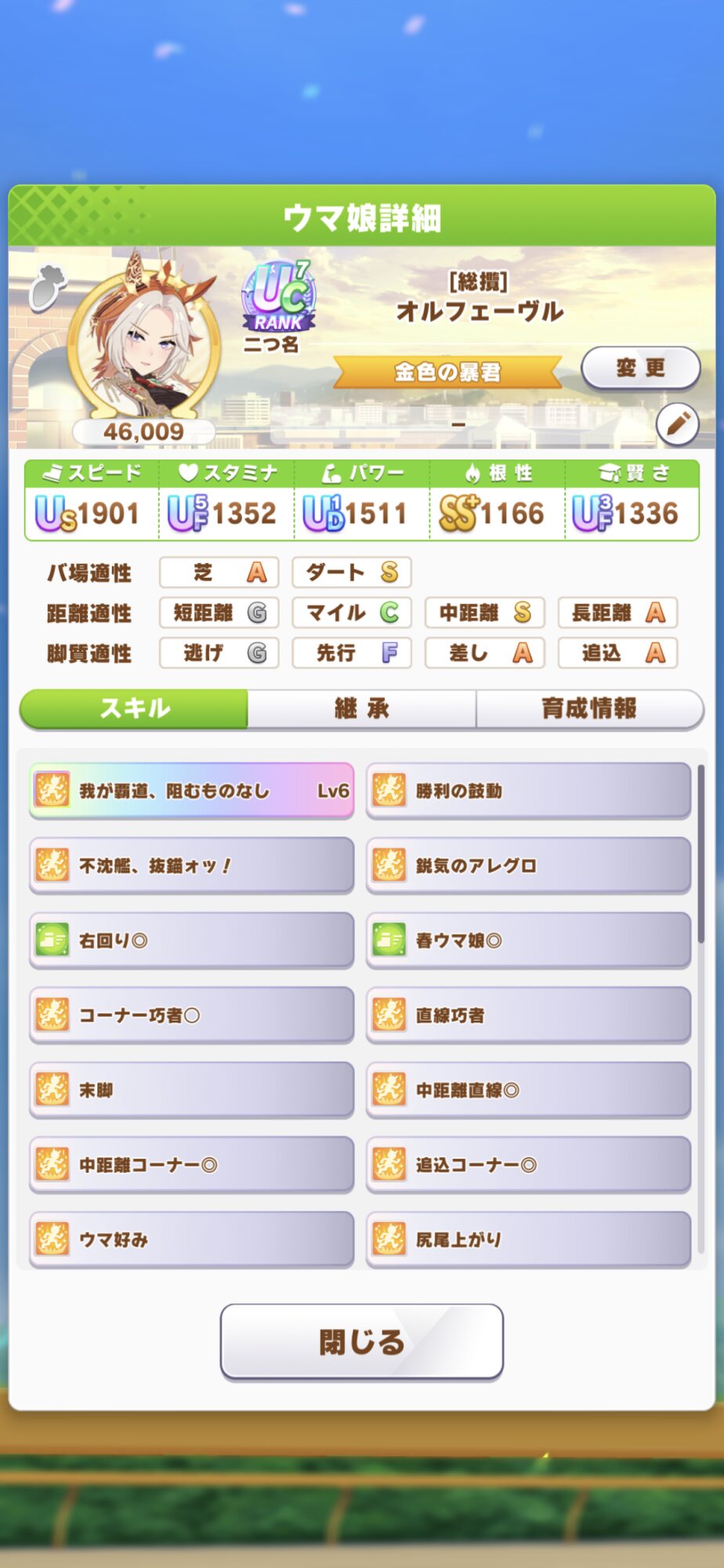Image resolution: width=724 pixels, height=1568 pixels.
Task: Select the 末脚 skill
Action: pyautogui.click(x=191, y=1090)
